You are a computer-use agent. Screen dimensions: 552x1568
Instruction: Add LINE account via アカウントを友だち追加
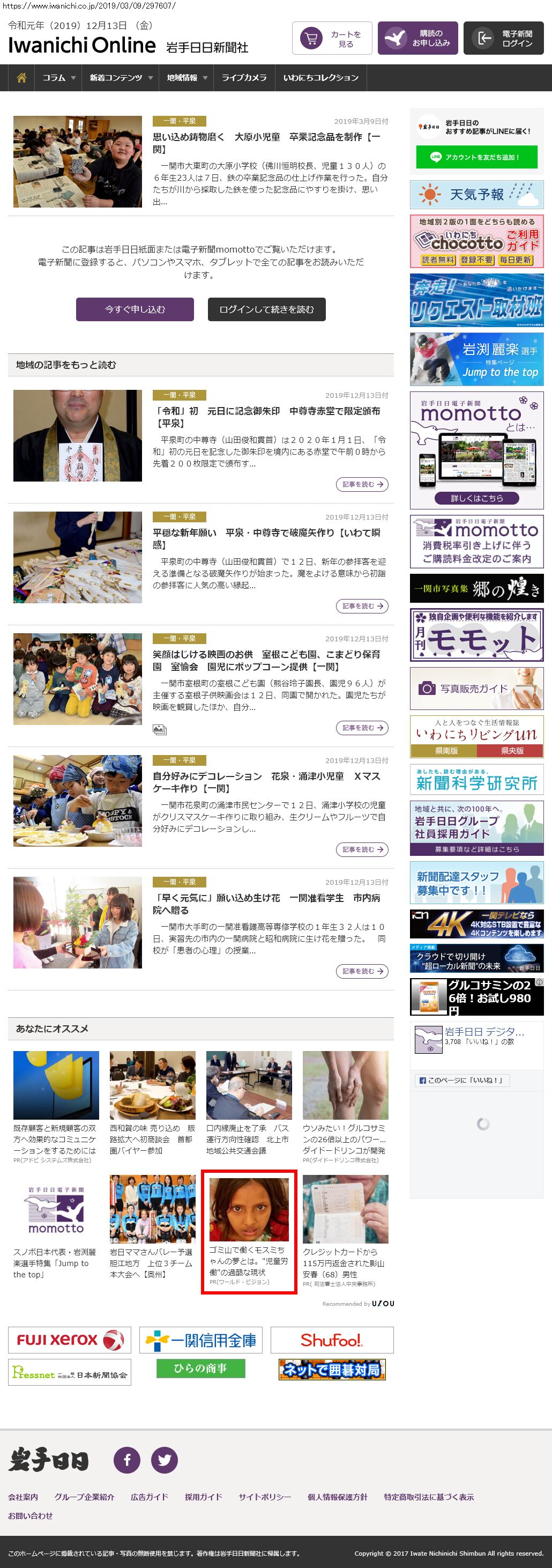click(x=476, y=157)
